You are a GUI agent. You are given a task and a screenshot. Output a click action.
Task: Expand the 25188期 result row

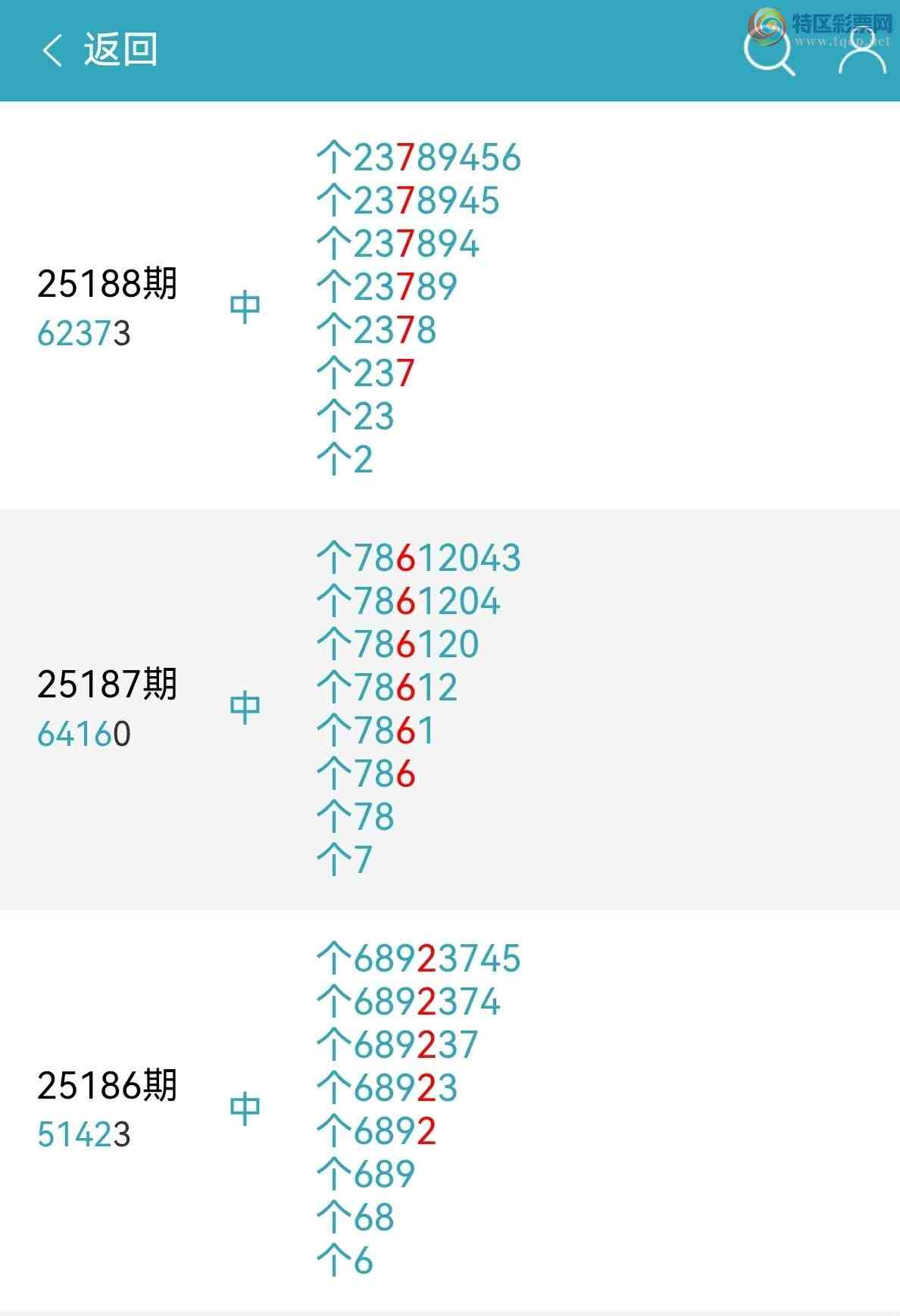(110, 285)
